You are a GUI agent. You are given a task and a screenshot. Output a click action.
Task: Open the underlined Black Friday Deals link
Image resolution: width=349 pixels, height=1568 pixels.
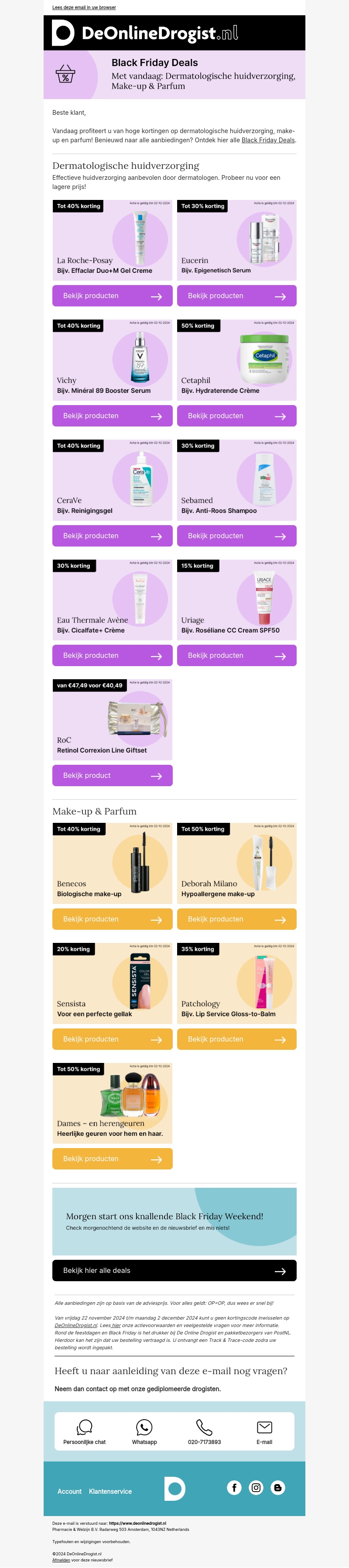(x=267, y=140)
